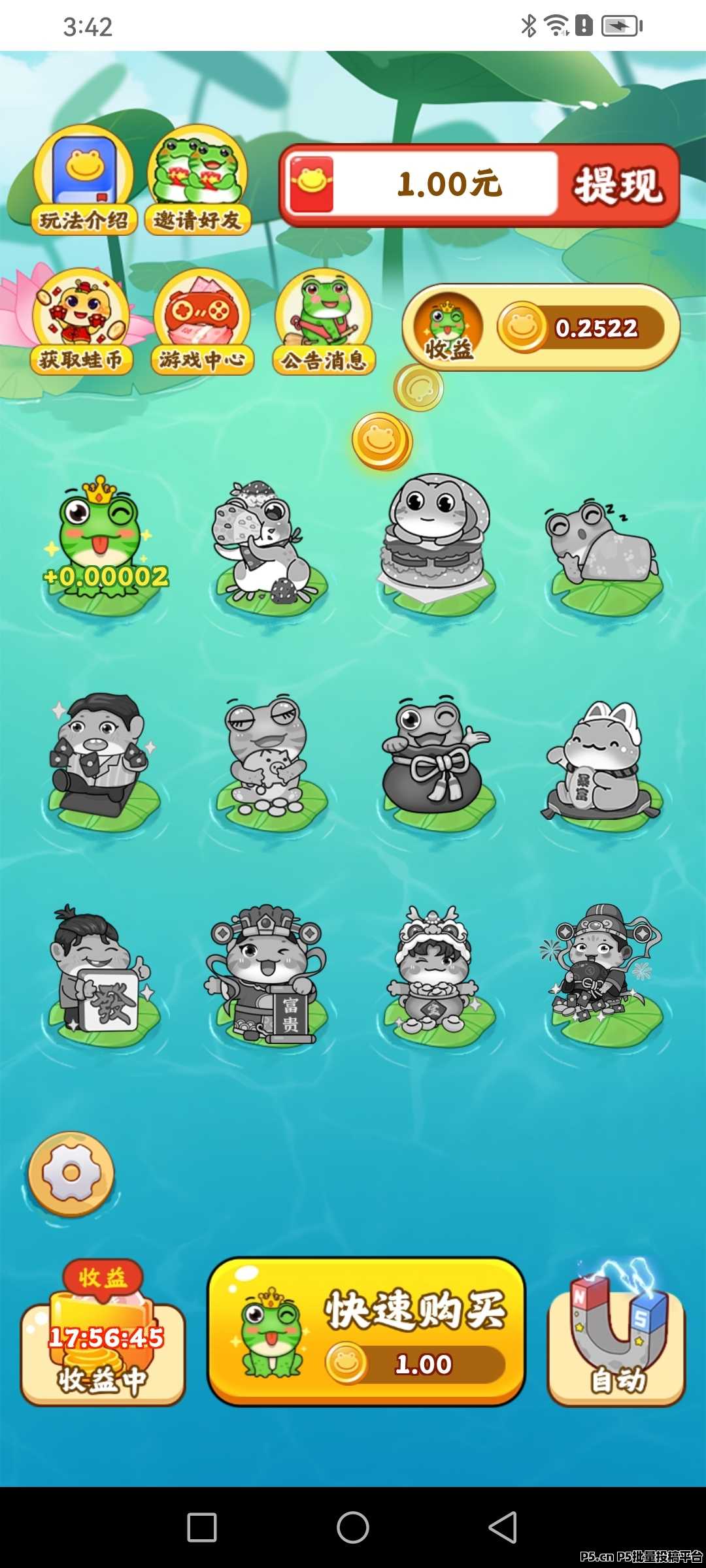Viewport: 706px width, 1568px height.
Task: Go back using the system back button
Action: [x=502, y=1527]
